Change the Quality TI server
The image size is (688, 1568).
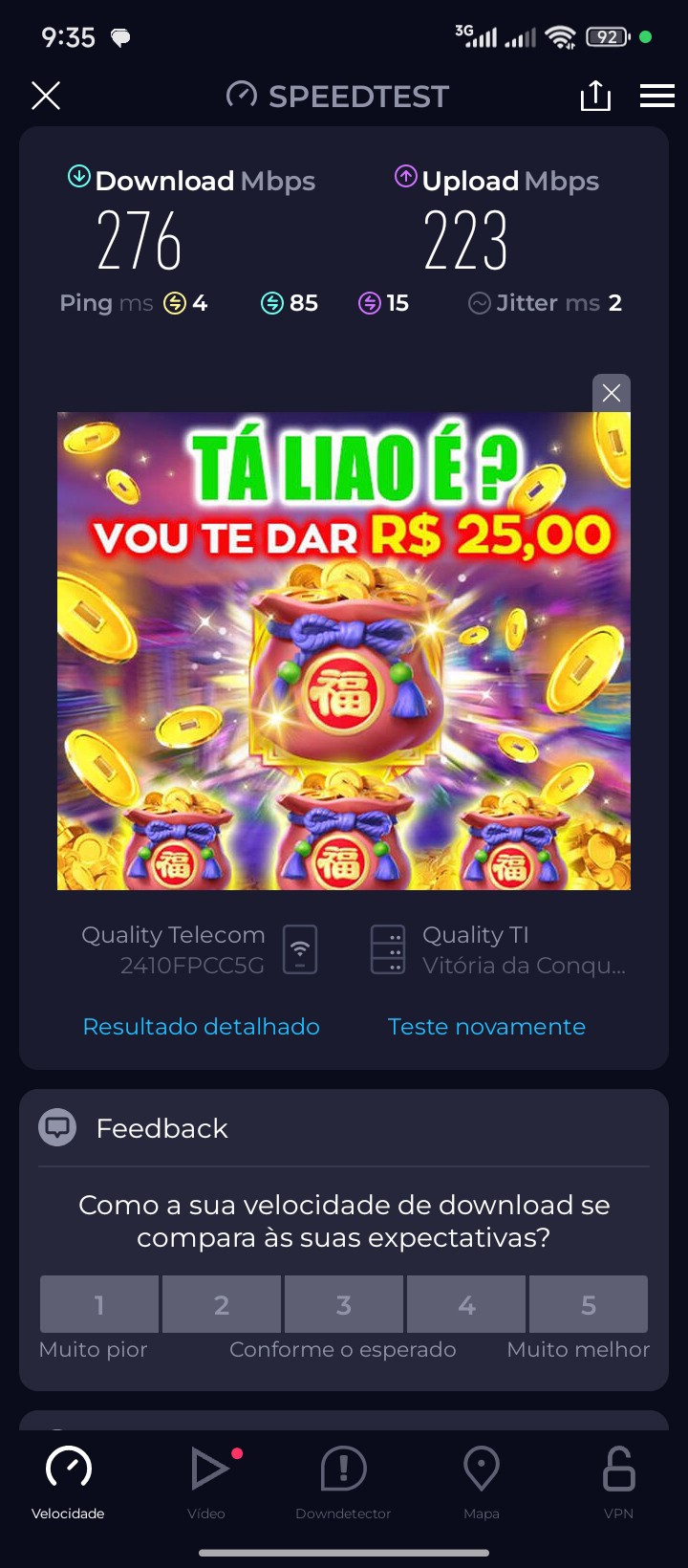pos(497,949)
